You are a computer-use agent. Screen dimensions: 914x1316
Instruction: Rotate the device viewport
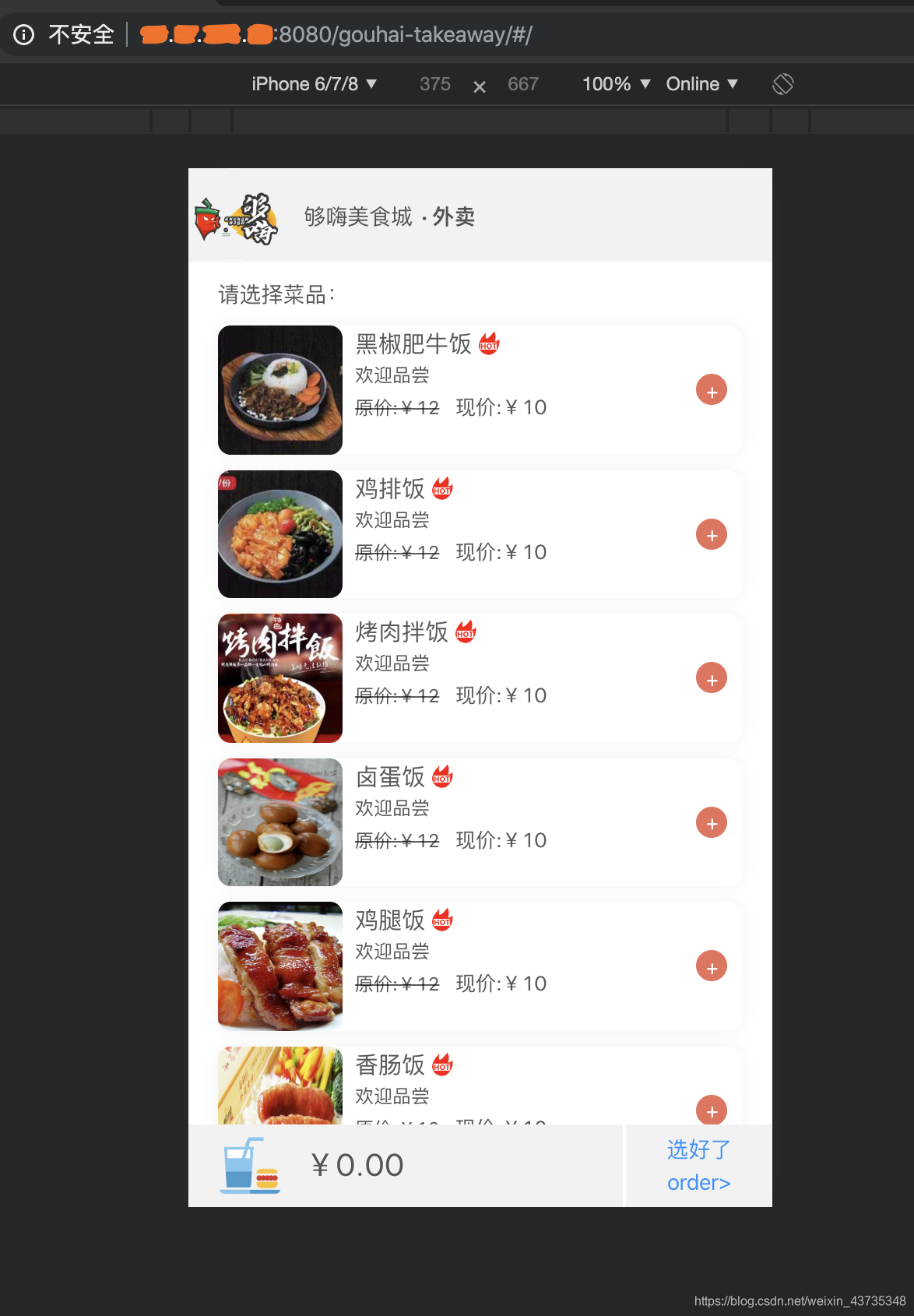pyautogui.click(x=782, y=84)
